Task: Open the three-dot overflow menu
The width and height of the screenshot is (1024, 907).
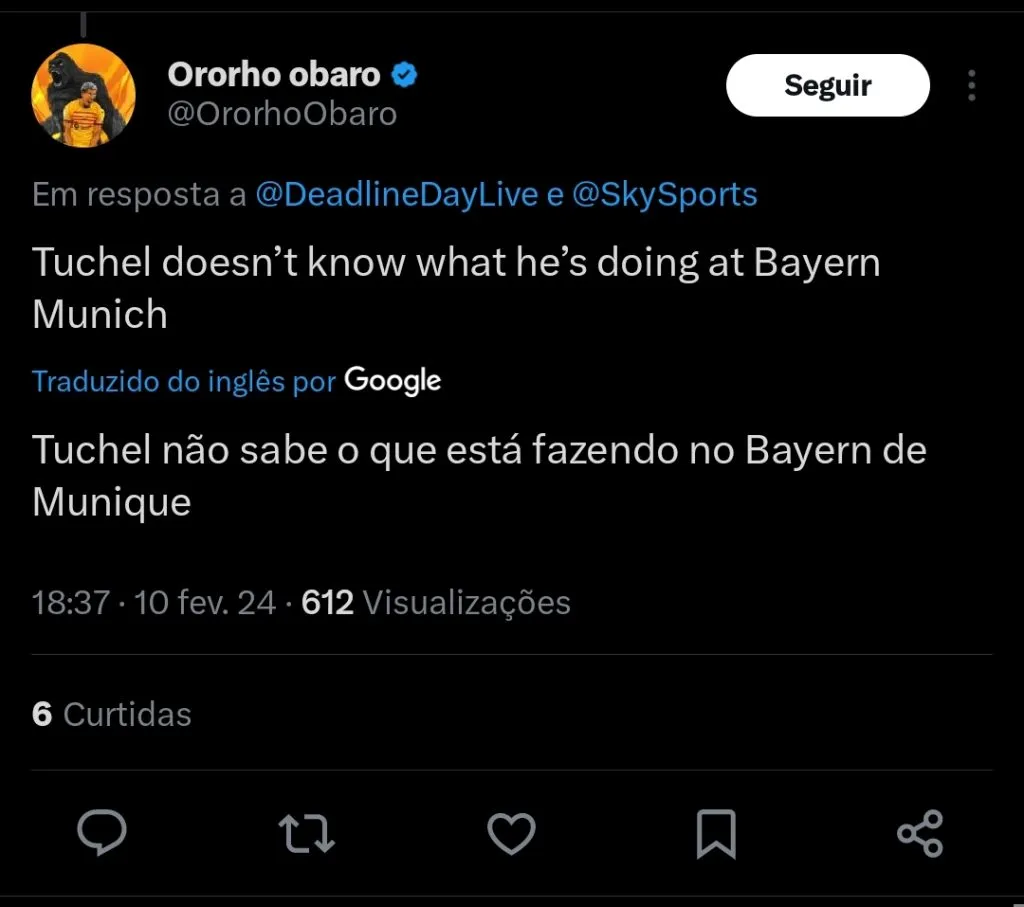Action: click(x=971, y=86)
